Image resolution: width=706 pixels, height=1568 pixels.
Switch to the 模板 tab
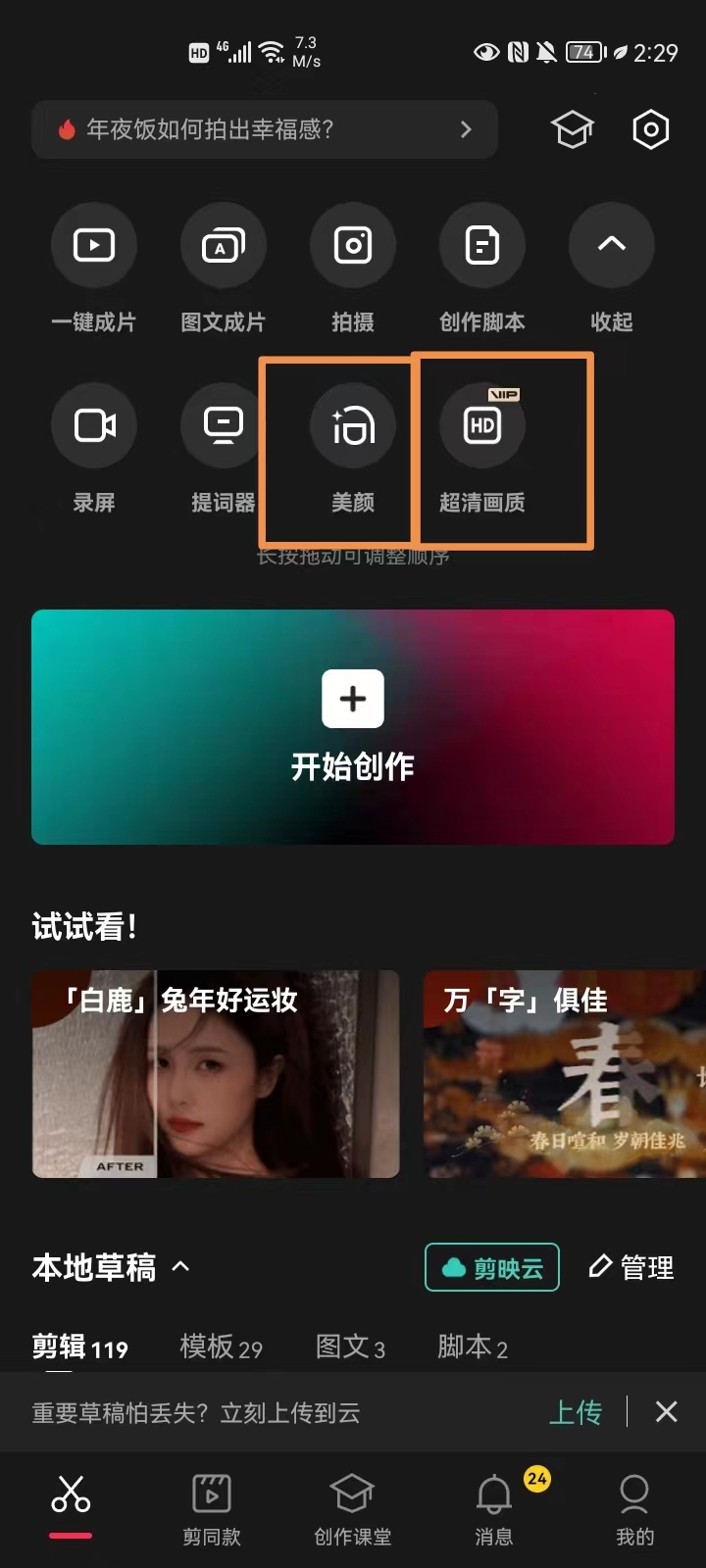(x=222, y=1347)
